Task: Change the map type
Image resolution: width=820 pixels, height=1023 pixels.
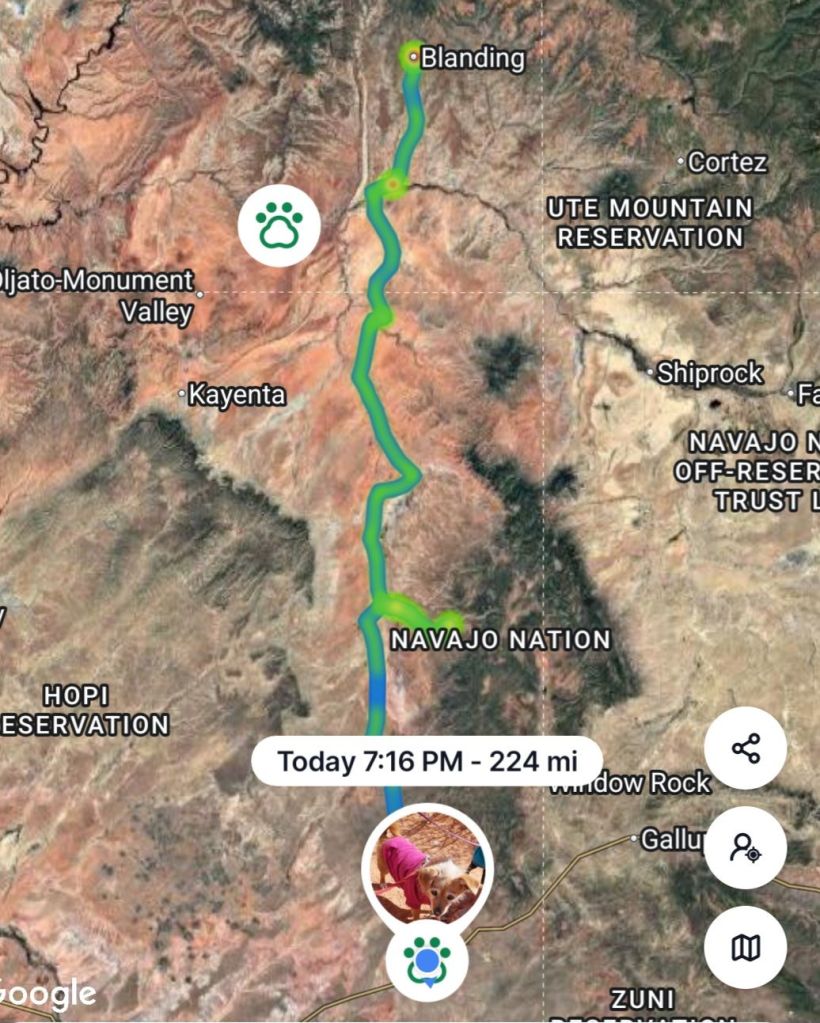Action: [745, 947]
